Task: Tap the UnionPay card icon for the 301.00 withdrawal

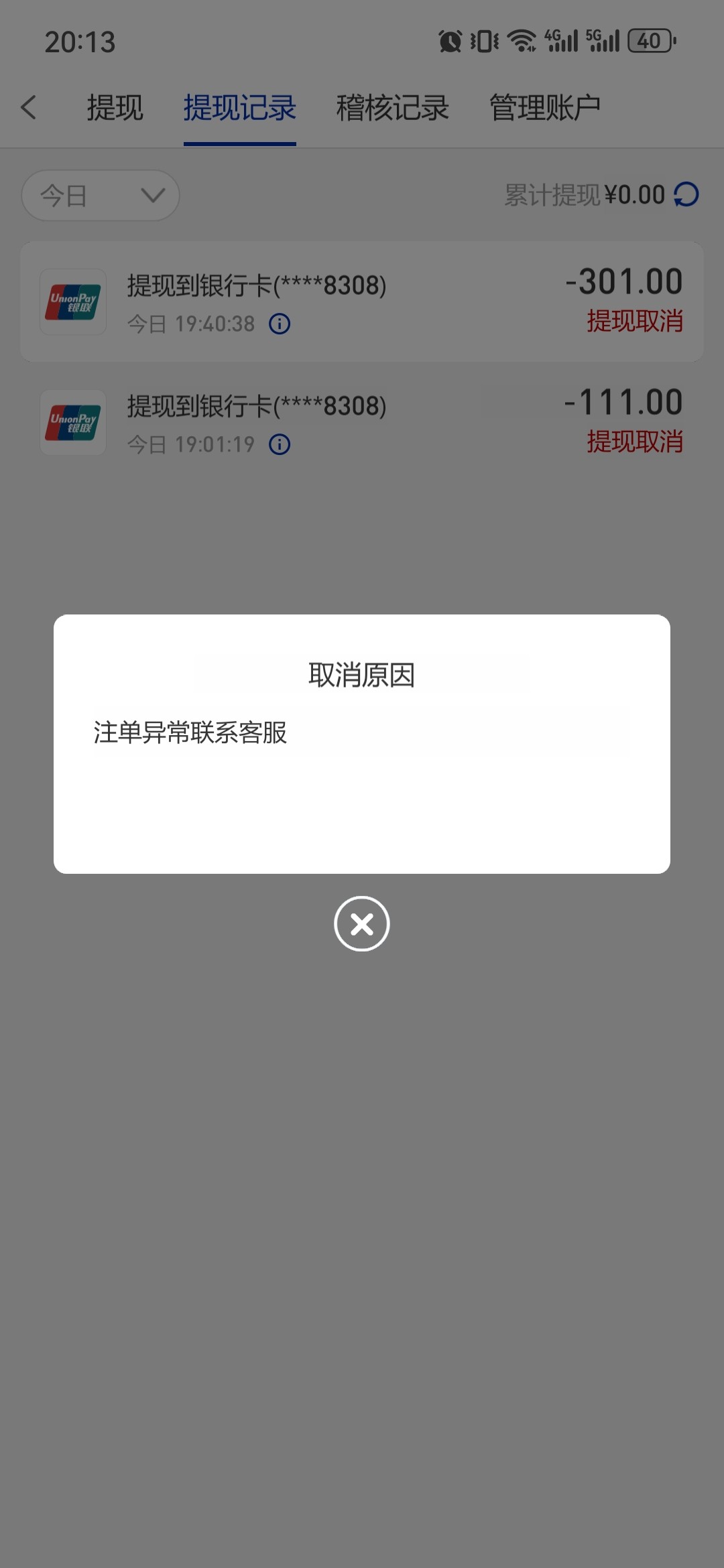Action: 72,302
